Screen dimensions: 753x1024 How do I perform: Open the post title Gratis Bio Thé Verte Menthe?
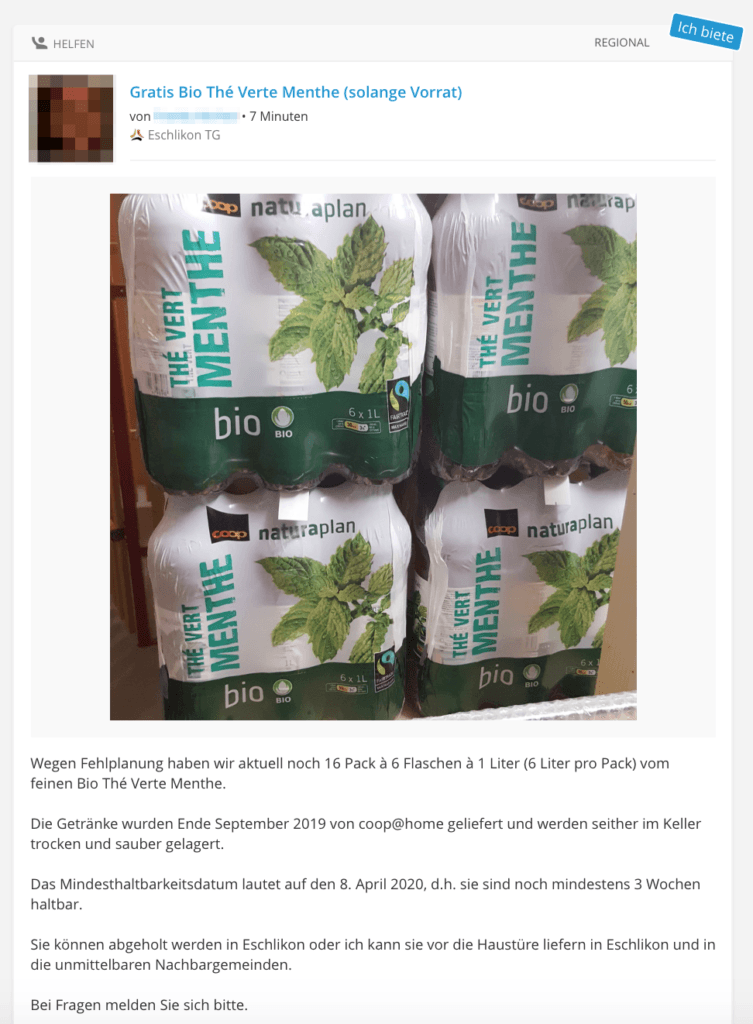(295, 92)
